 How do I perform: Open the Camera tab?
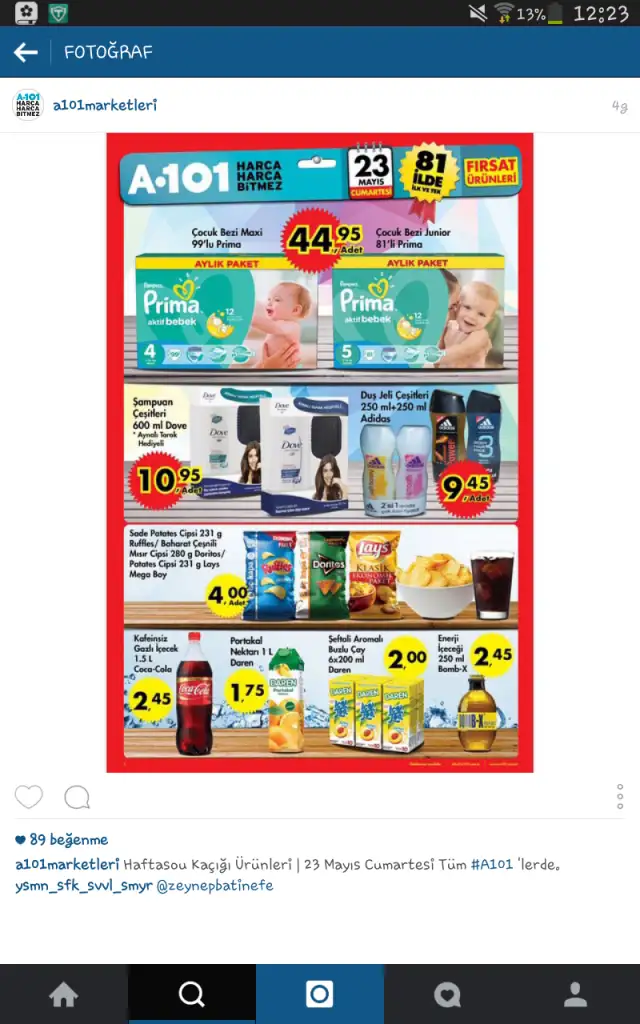(320, 994)
